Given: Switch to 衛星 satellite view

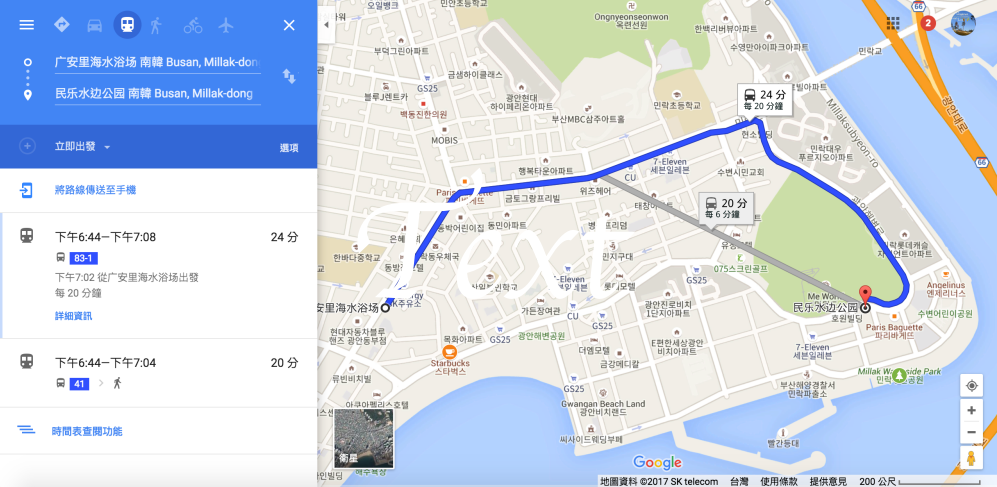Looking at the screenshot, I should [364, 438].
